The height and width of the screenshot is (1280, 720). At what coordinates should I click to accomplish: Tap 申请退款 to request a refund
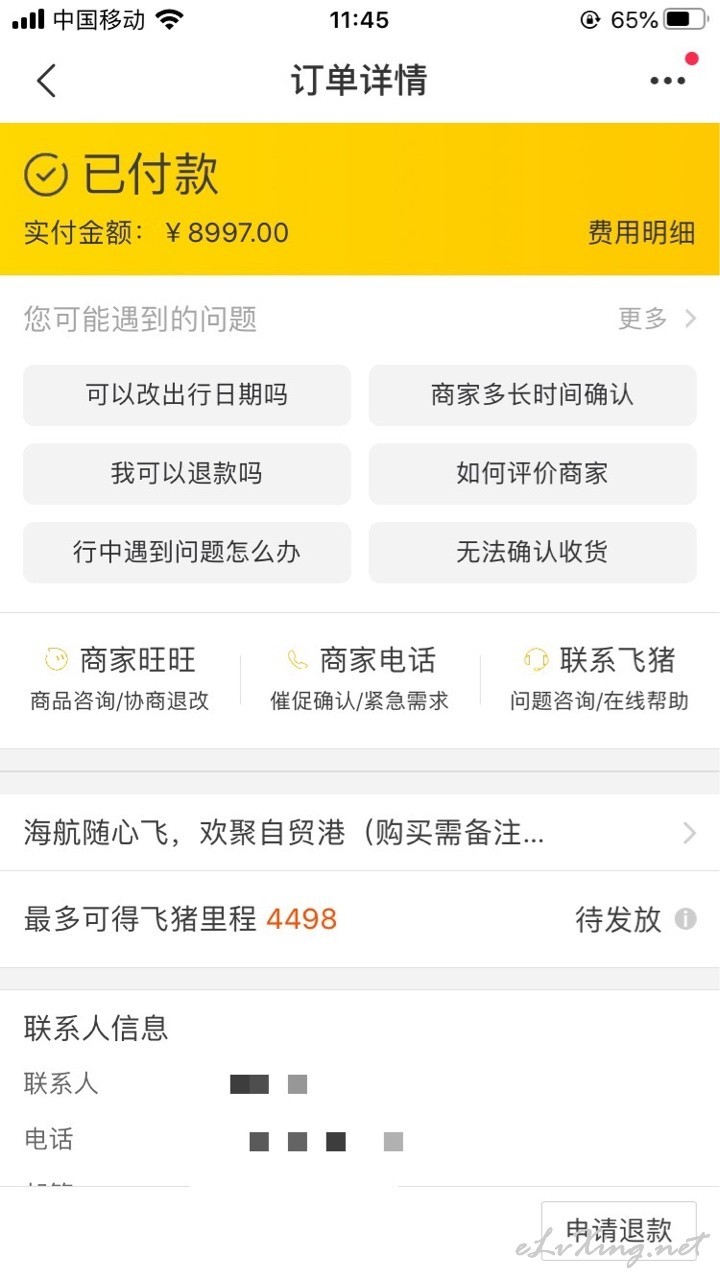click(x=618, y=1231)
